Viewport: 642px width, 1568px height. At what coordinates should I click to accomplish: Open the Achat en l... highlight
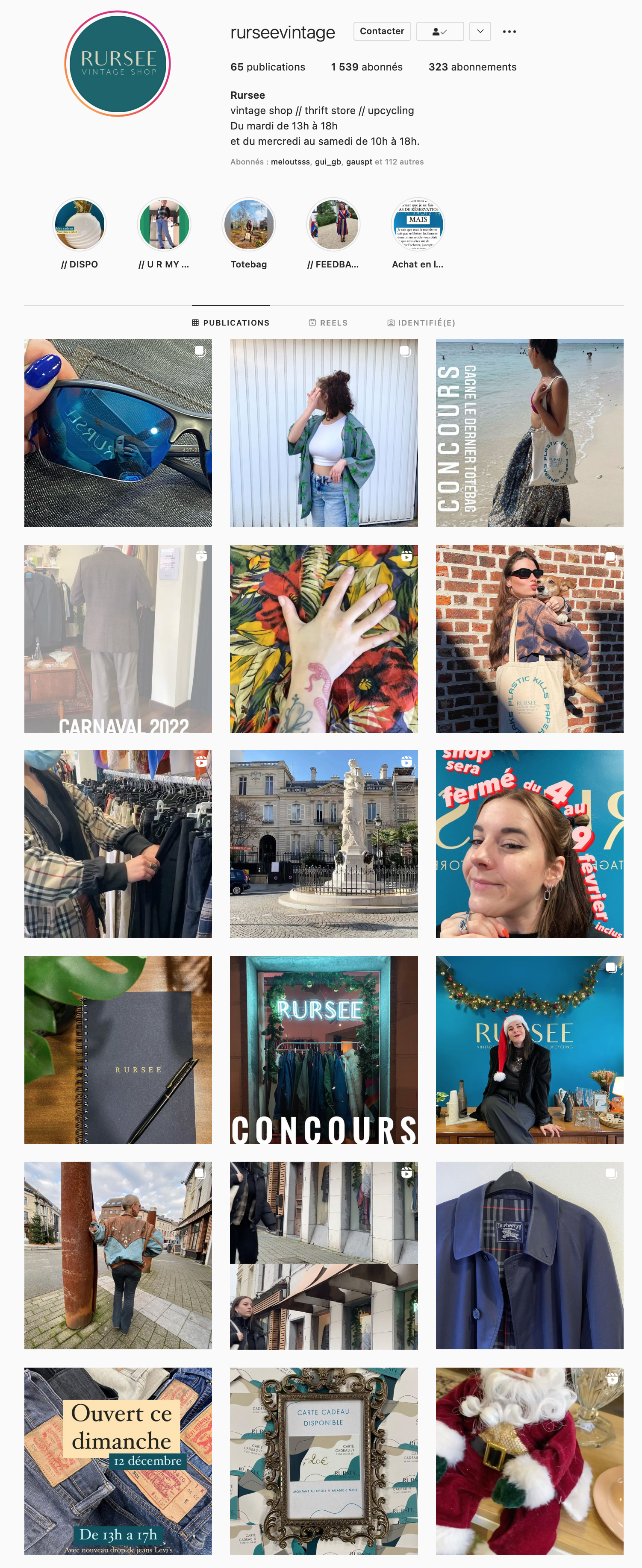[417, 225]
